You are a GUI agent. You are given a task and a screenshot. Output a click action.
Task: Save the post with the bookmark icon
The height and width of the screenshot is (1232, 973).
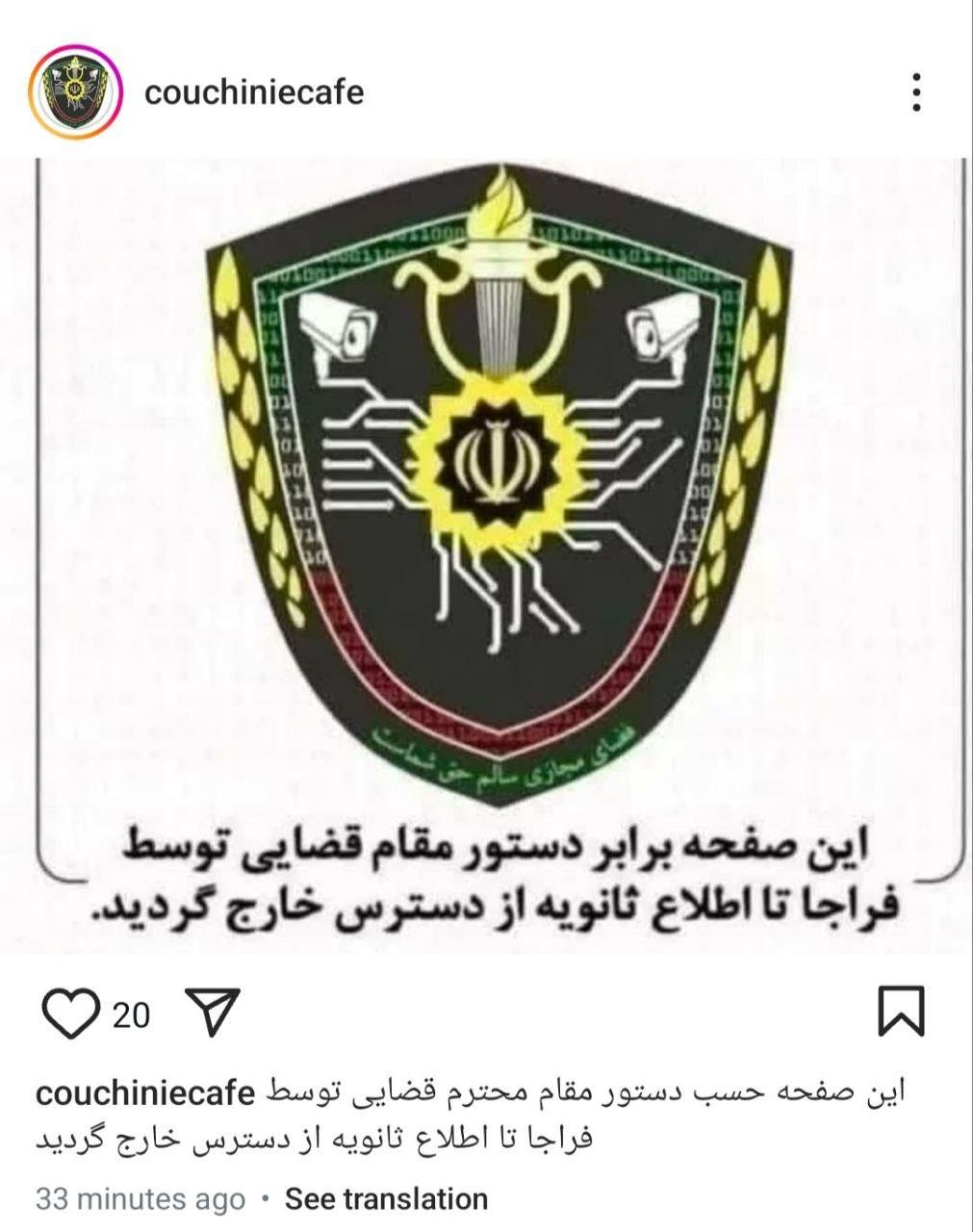point(902,1012)
